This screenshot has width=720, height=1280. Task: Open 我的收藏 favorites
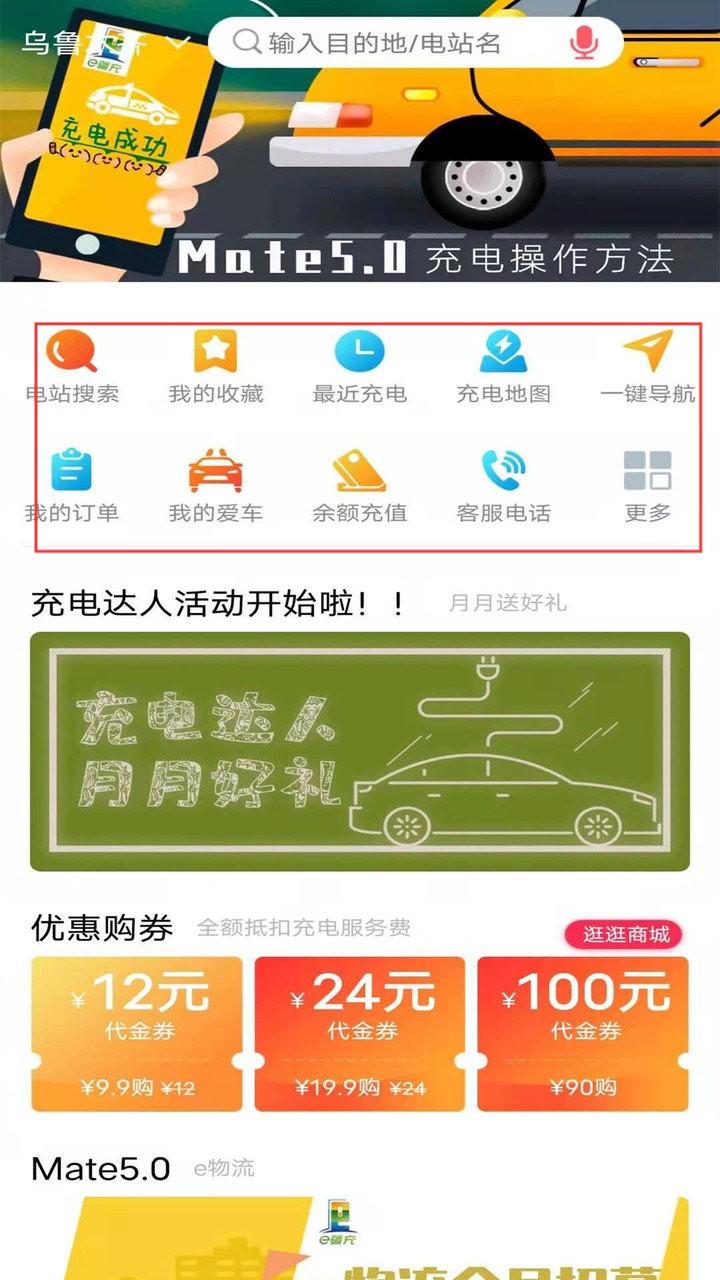[x=216, y=367]
